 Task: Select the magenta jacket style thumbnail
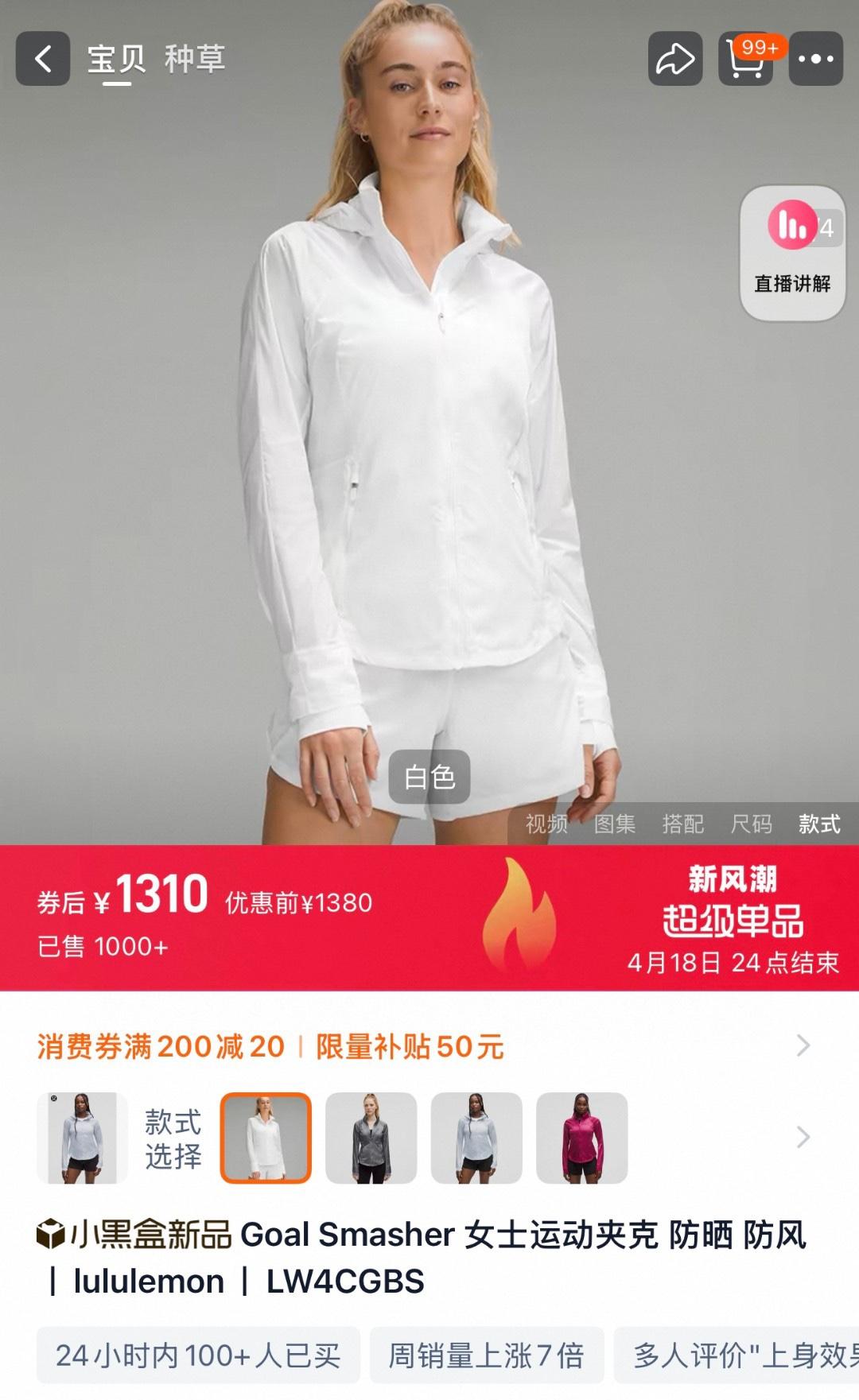click(582, 1138)
